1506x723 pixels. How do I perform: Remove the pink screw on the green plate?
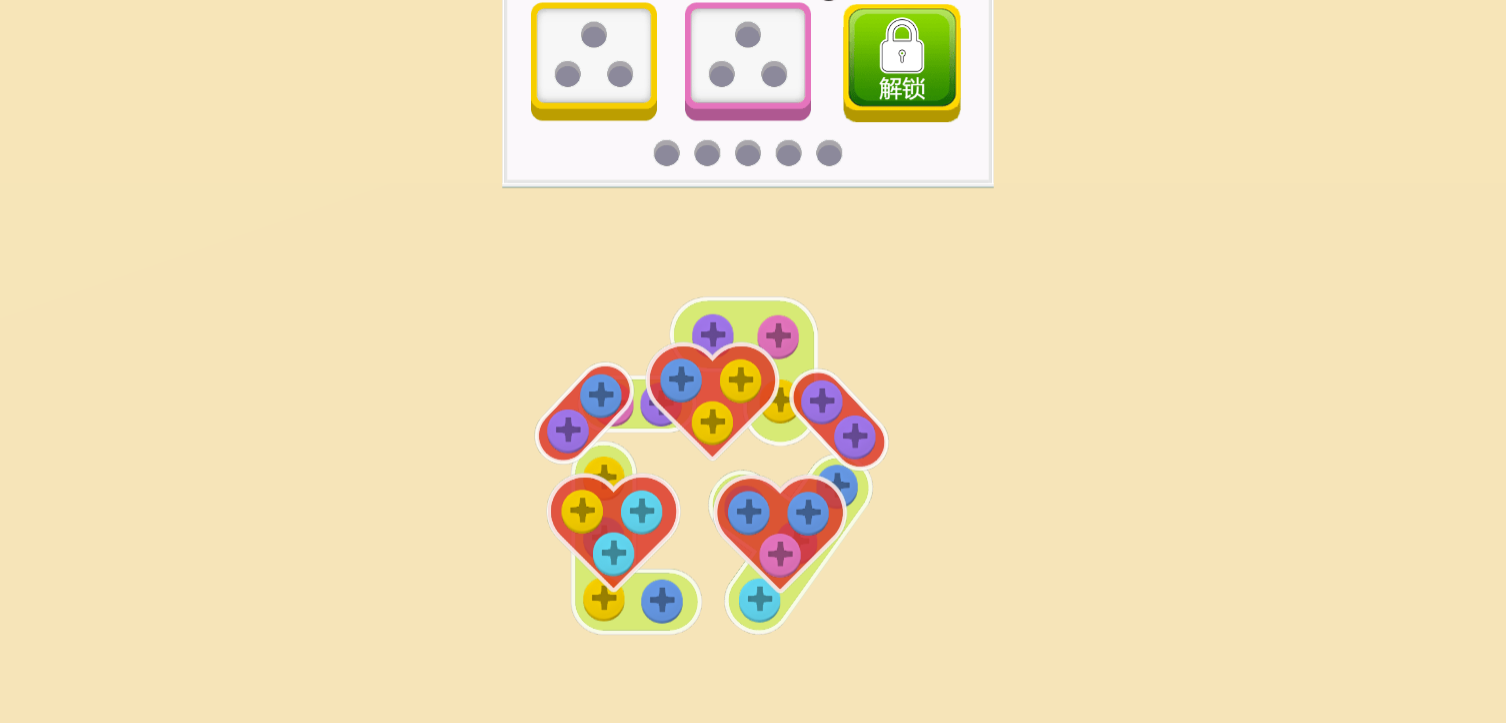tap(777, 336)
